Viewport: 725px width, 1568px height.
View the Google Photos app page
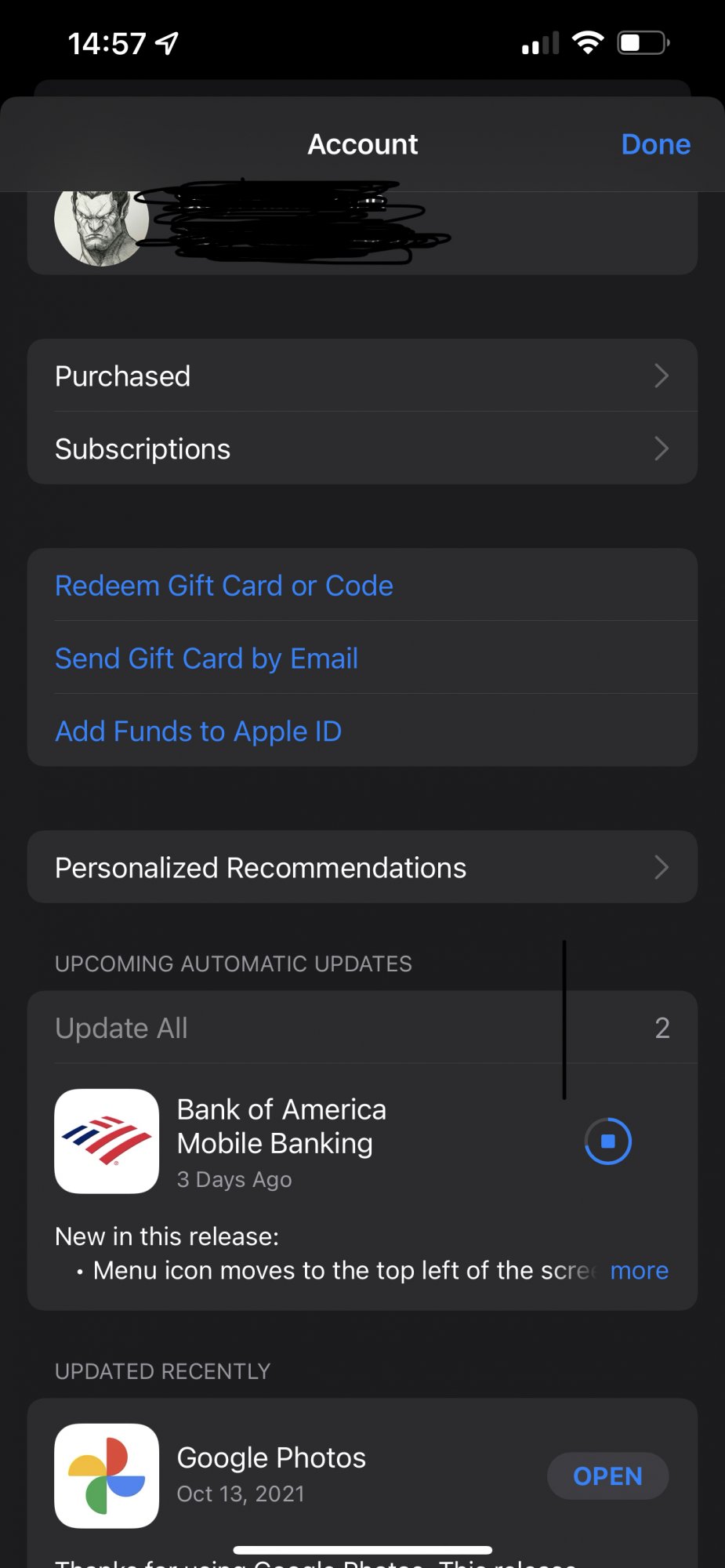(x=271, y=1458)
